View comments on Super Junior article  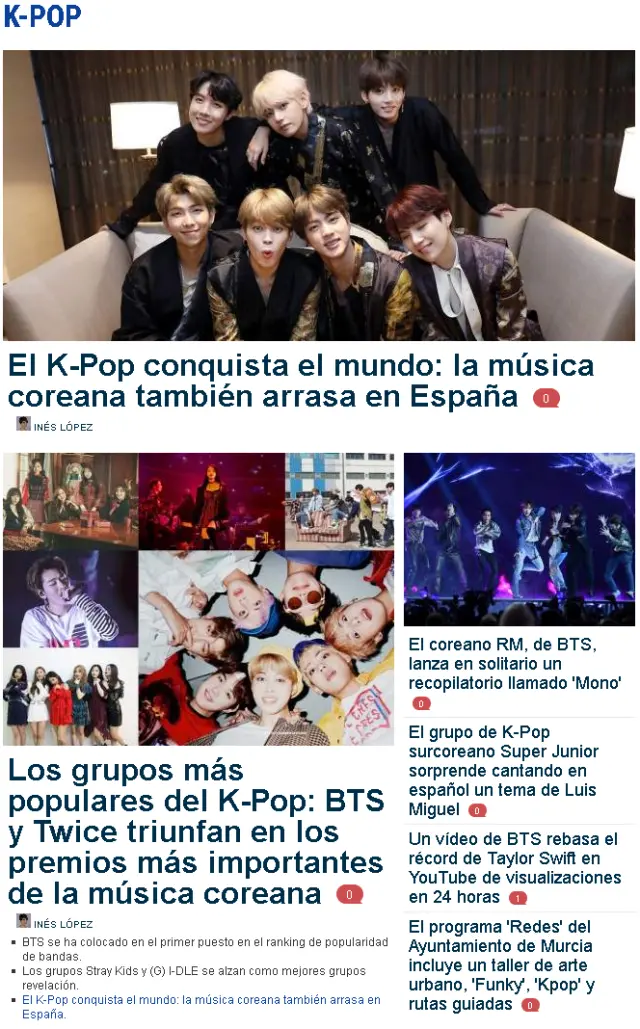click(477, 810)
